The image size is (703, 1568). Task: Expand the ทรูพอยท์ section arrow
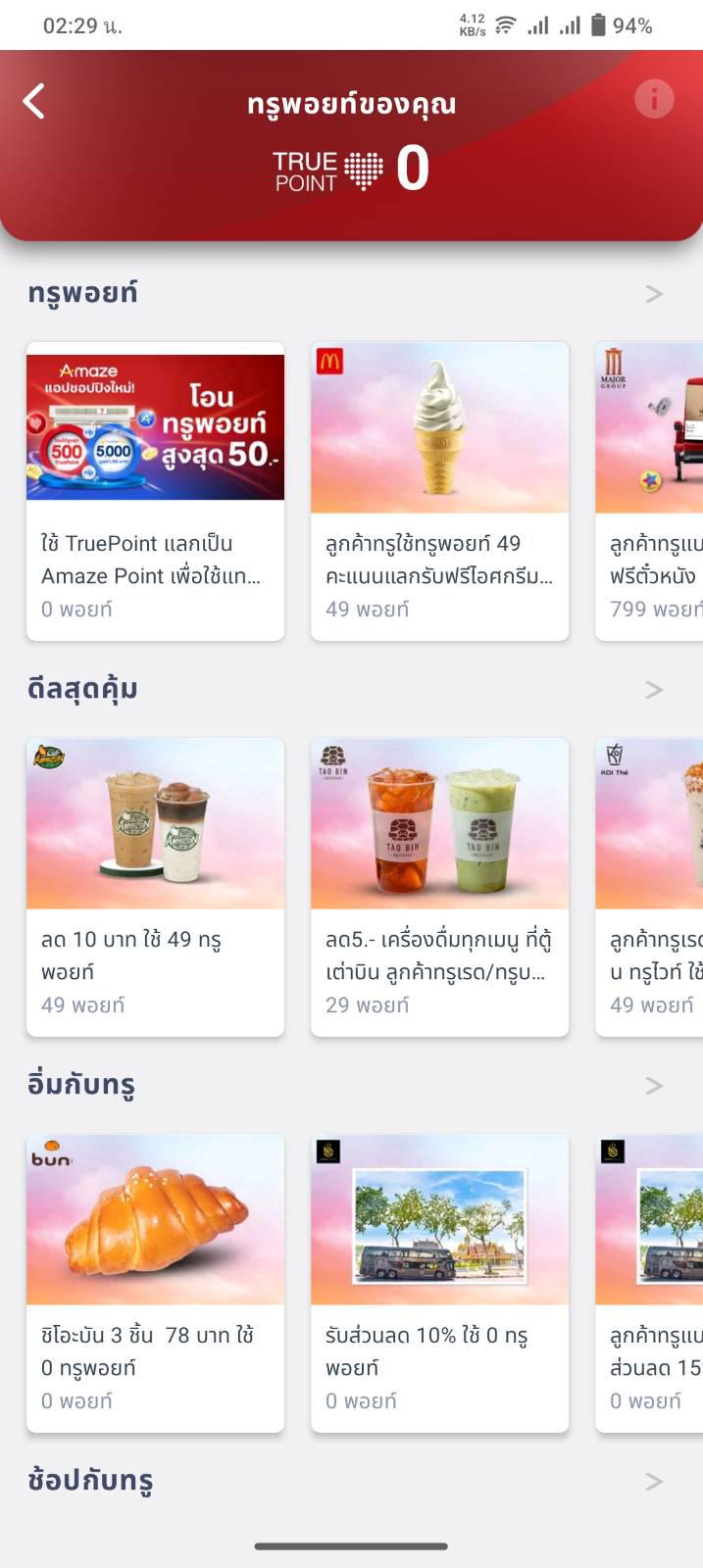coord(654,294)
